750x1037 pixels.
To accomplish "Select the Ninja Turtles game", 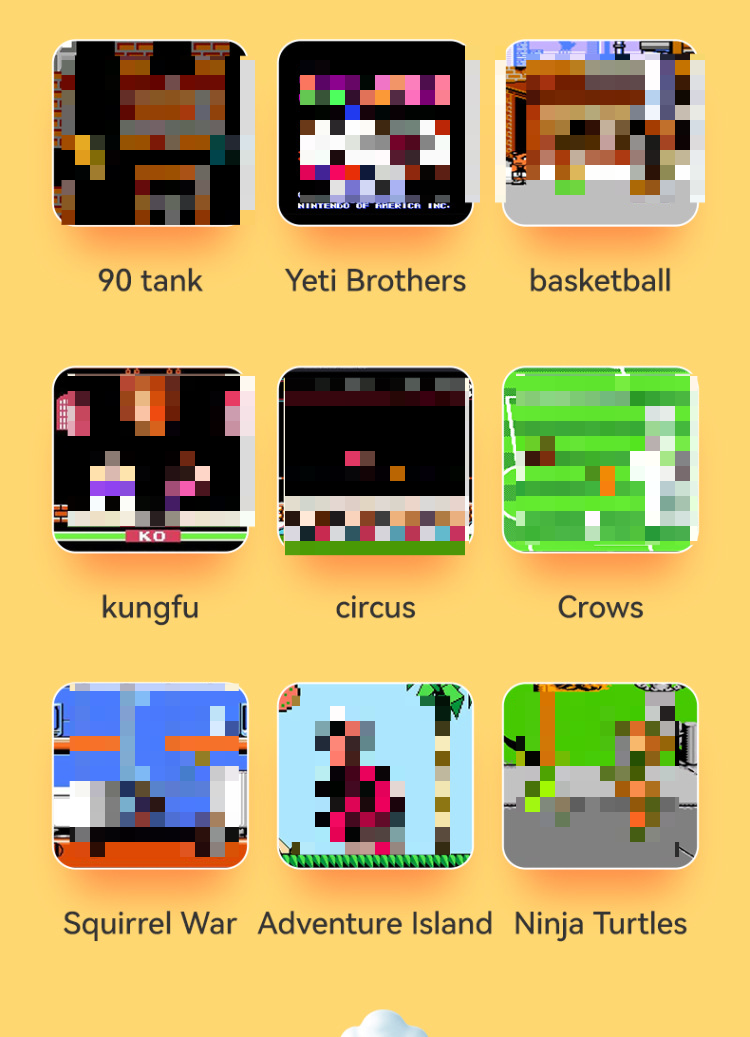I will (x=600, y=776).
